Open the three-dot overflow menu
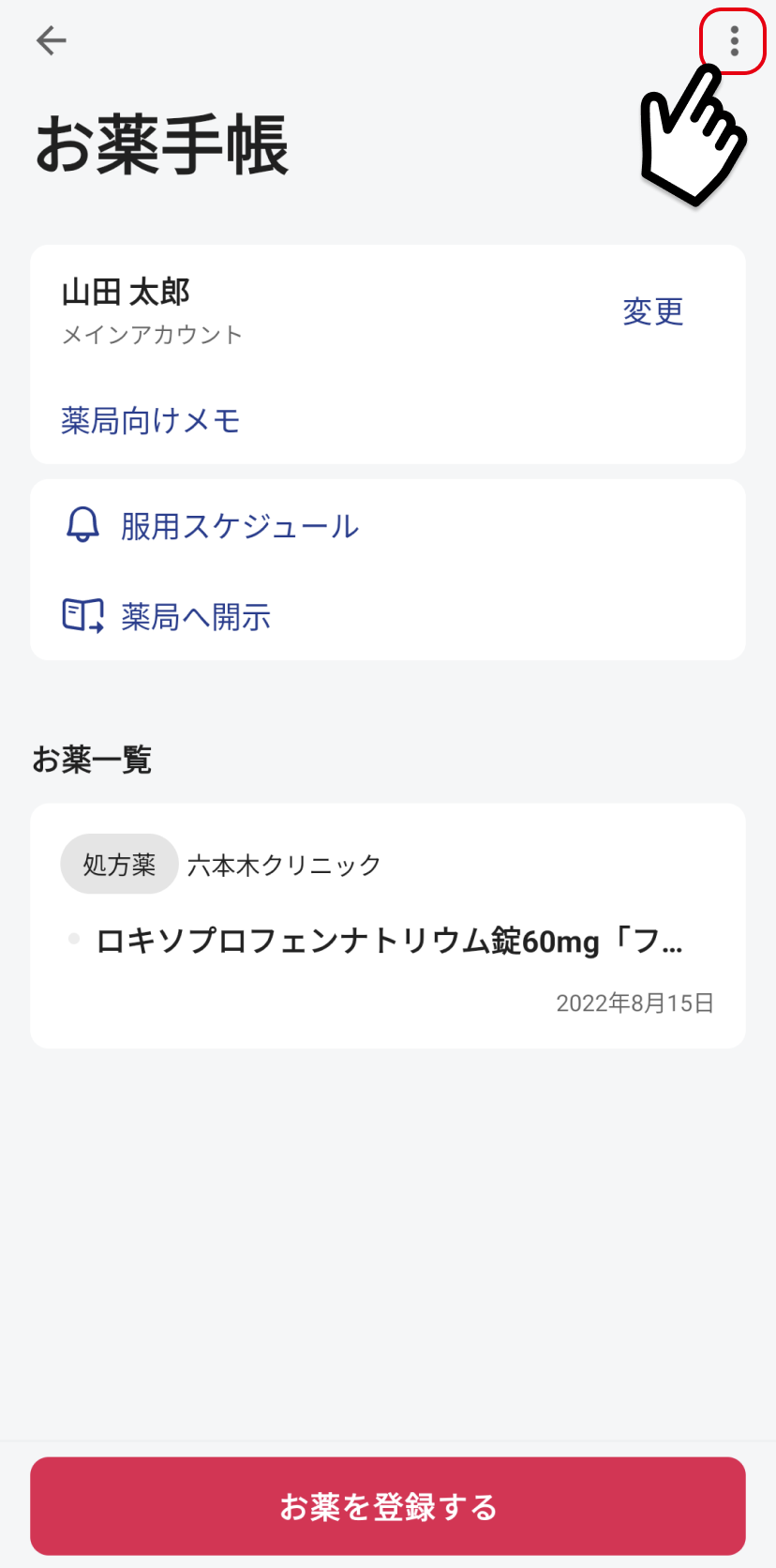 click(x=734, y=40)
